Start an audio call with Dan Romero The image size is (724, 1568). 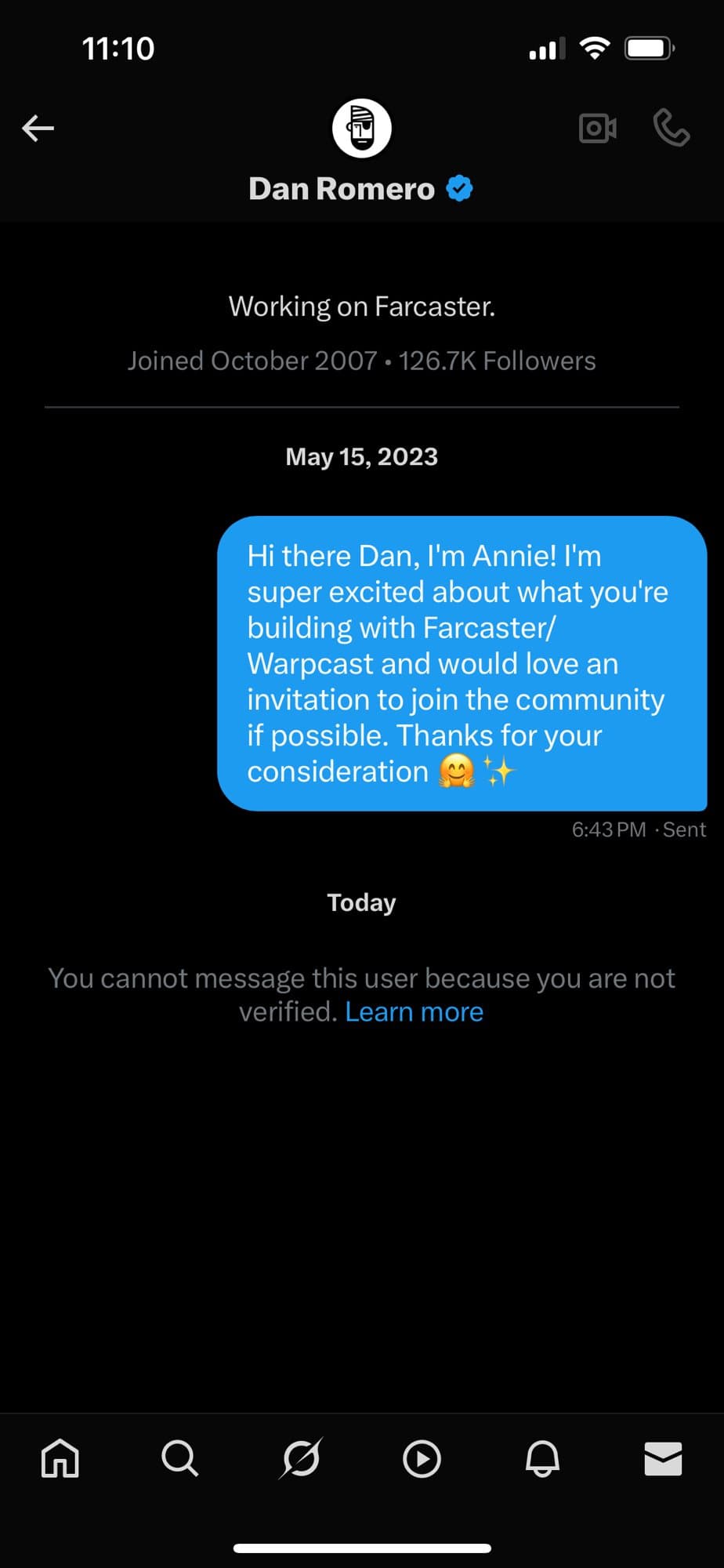pyautogui.click(x=672, y=128)
